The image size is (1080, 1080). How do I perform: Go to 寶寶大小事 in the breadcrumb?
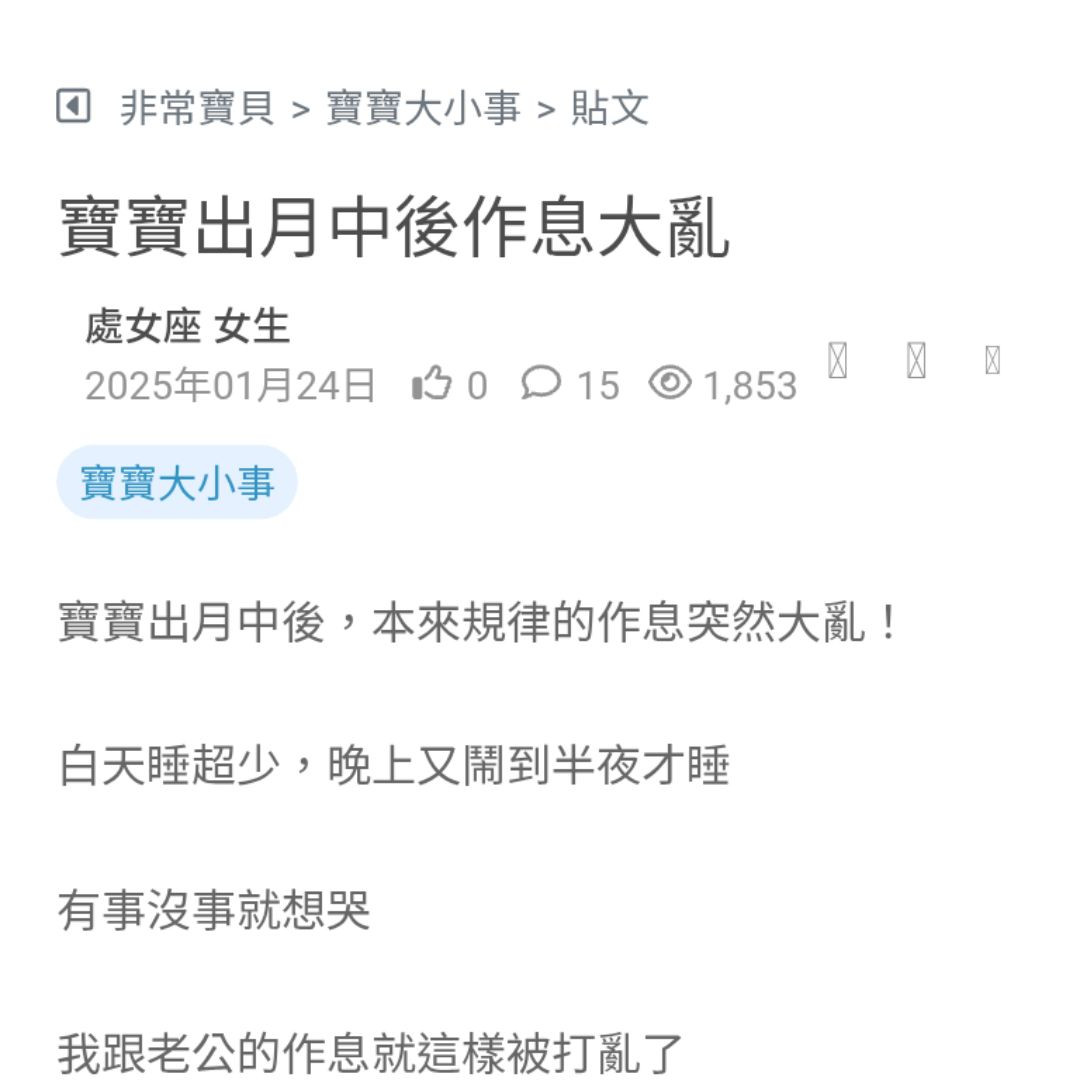(423, 108)
